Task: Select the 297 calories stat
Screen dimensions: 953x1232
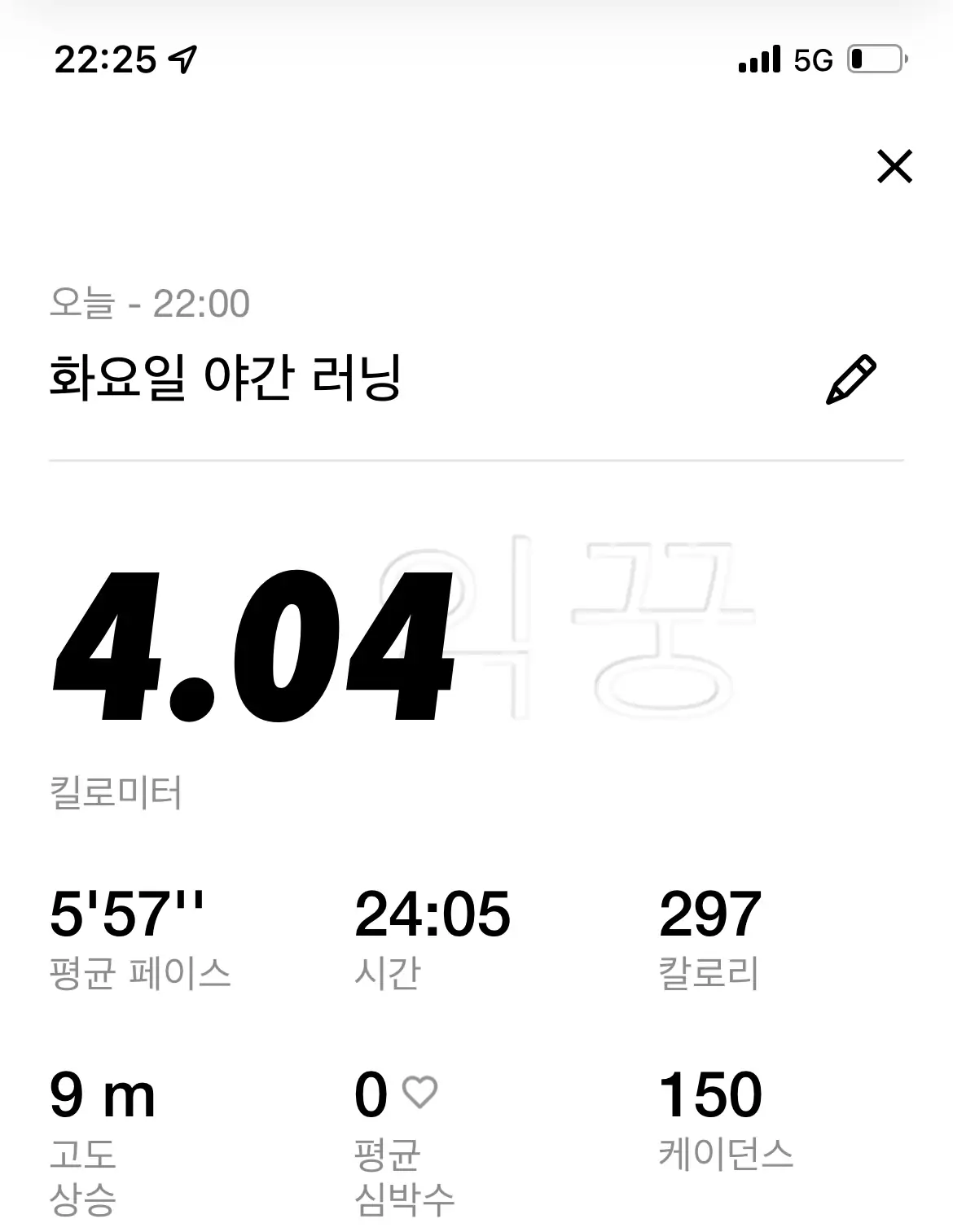Action: (709, 914)
